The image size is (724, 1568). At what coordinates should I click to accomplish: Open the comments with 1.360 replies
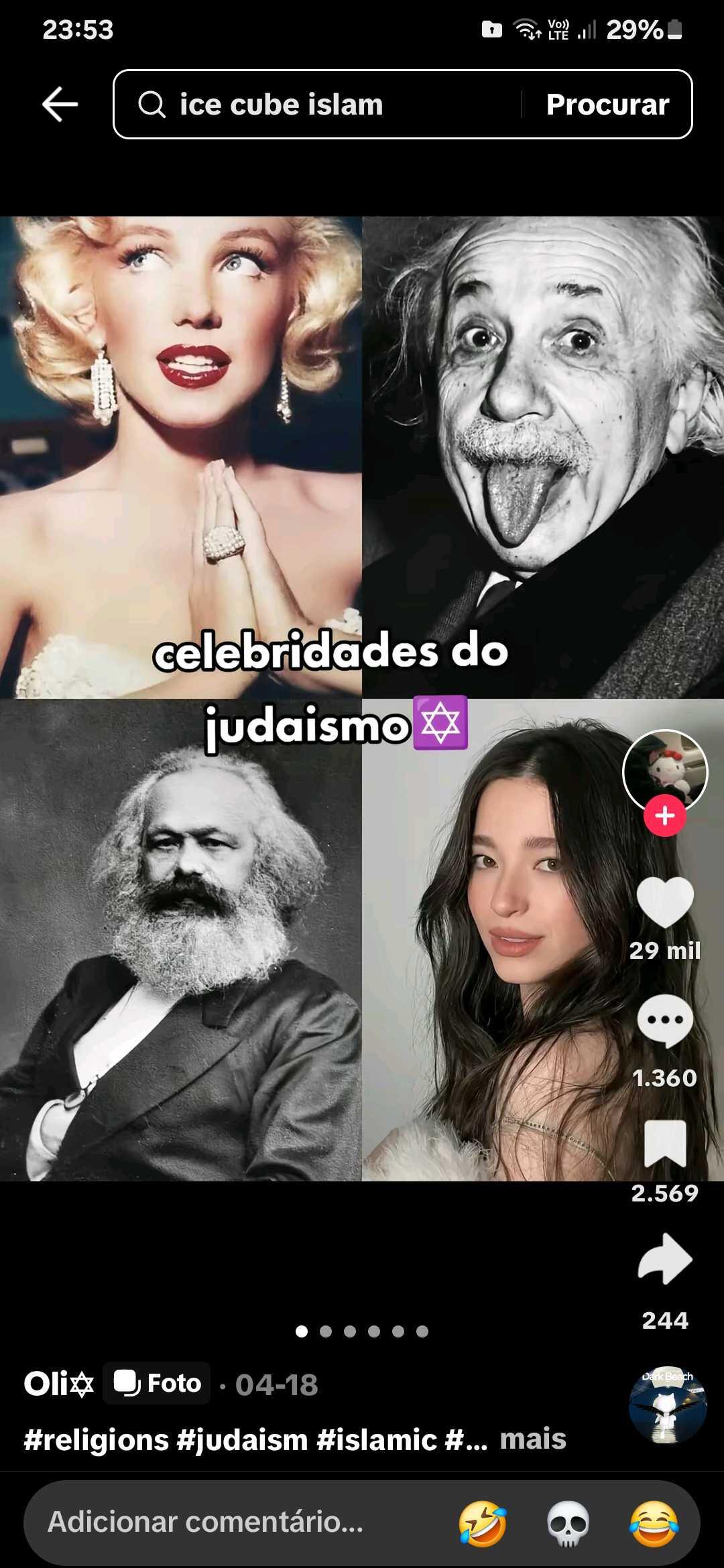coord(664,1021)
